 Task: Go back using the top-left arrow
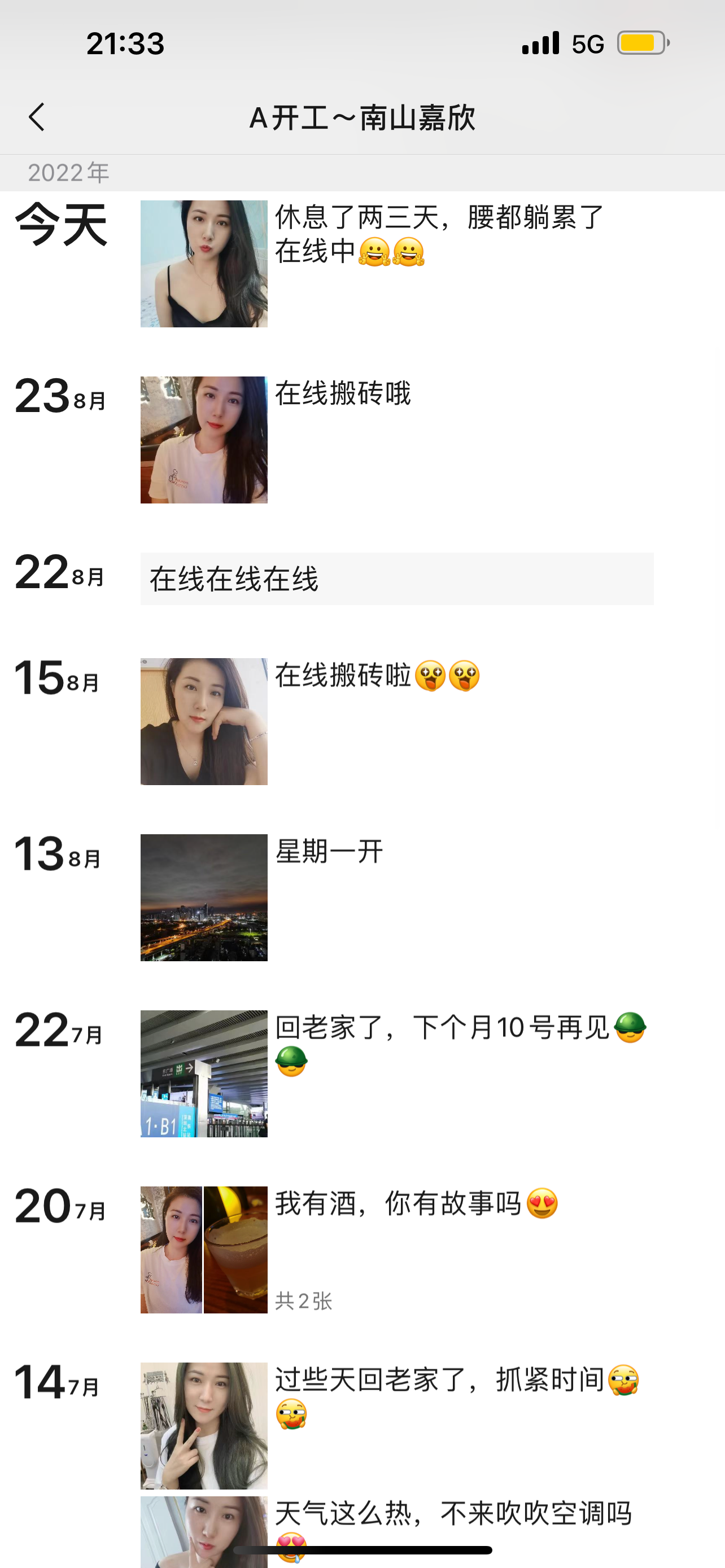coord(37,117)
